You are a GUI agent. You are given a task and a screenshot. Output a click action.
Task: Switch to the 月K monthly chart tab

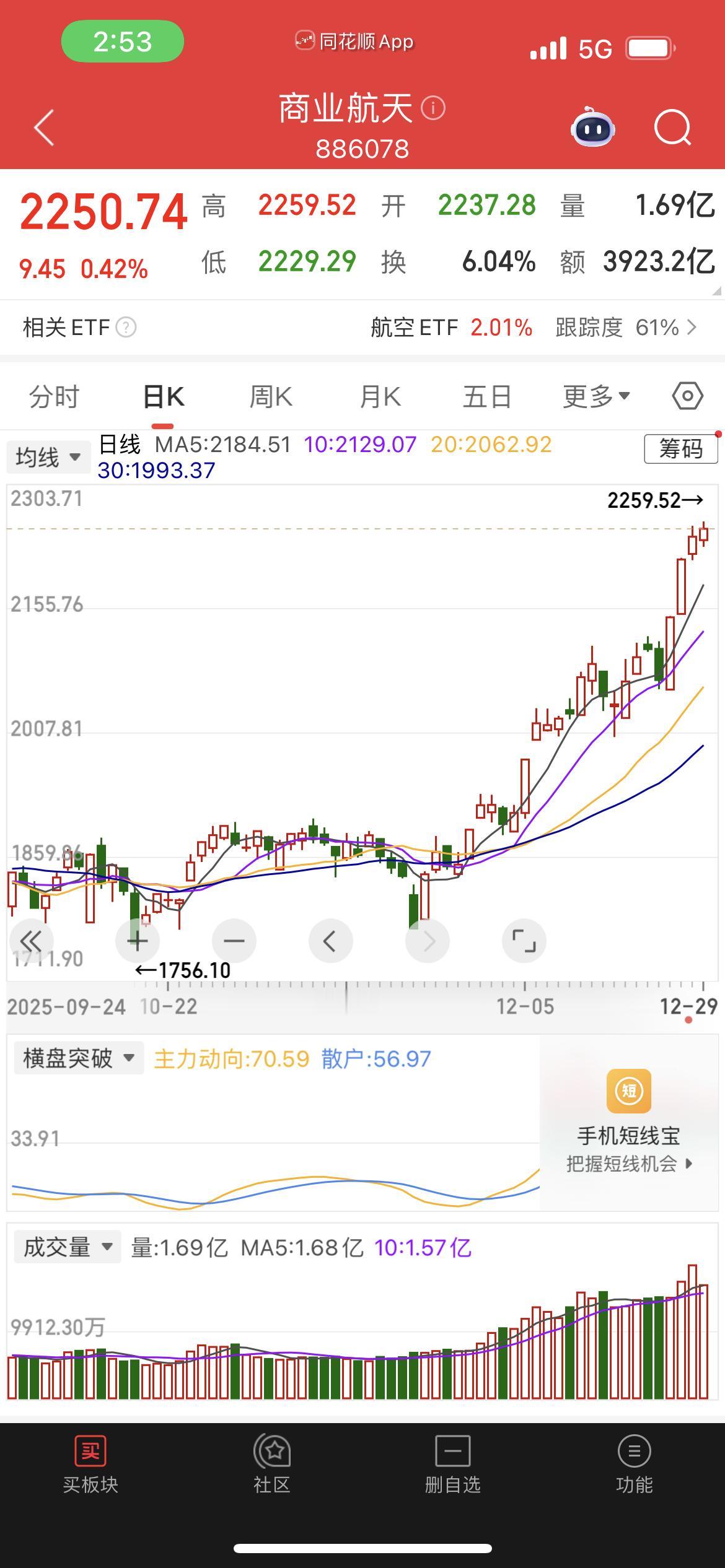[380, 396]
